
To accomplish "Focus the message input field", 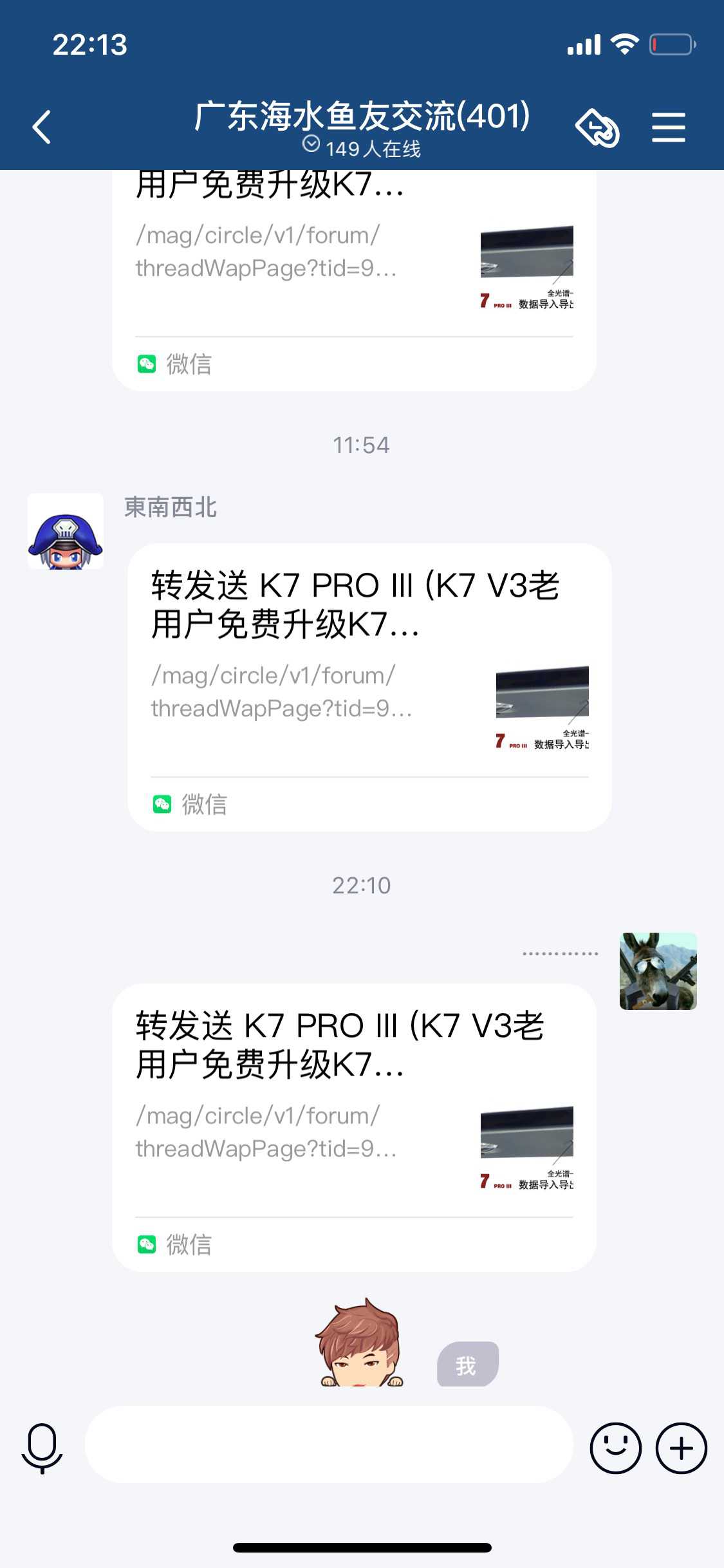I will pos(329,1445).
